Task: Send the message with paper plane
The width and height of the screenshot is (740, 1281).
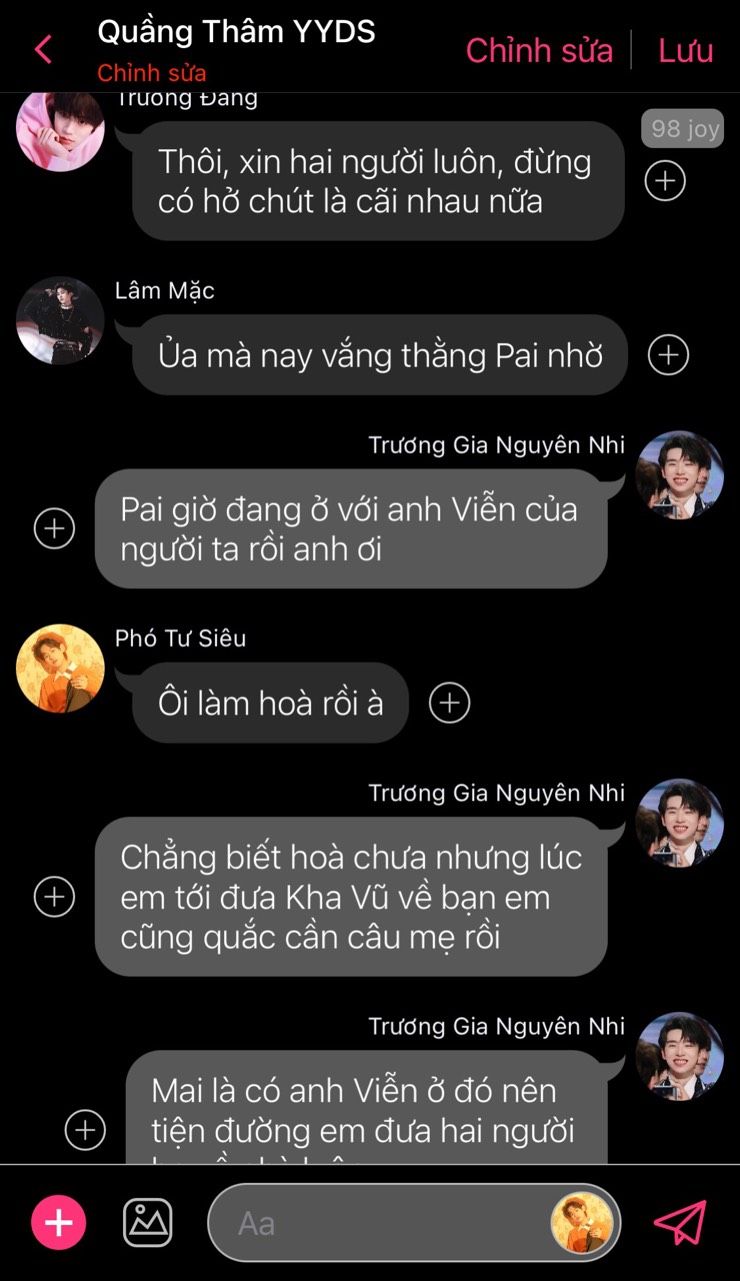Action: click(x=680, y=1222)
